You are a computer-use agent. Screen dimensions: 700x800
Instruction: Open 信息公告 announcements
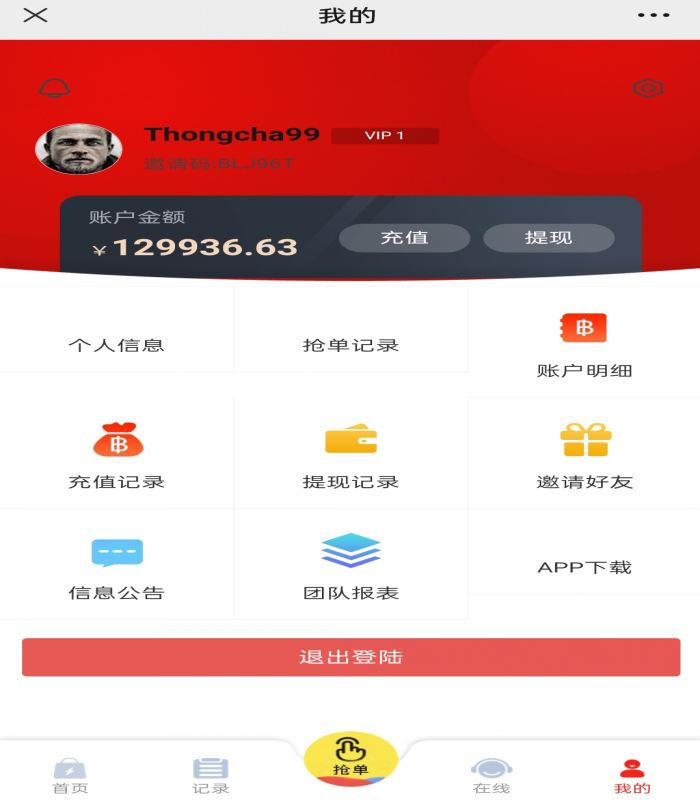(116, 567)
